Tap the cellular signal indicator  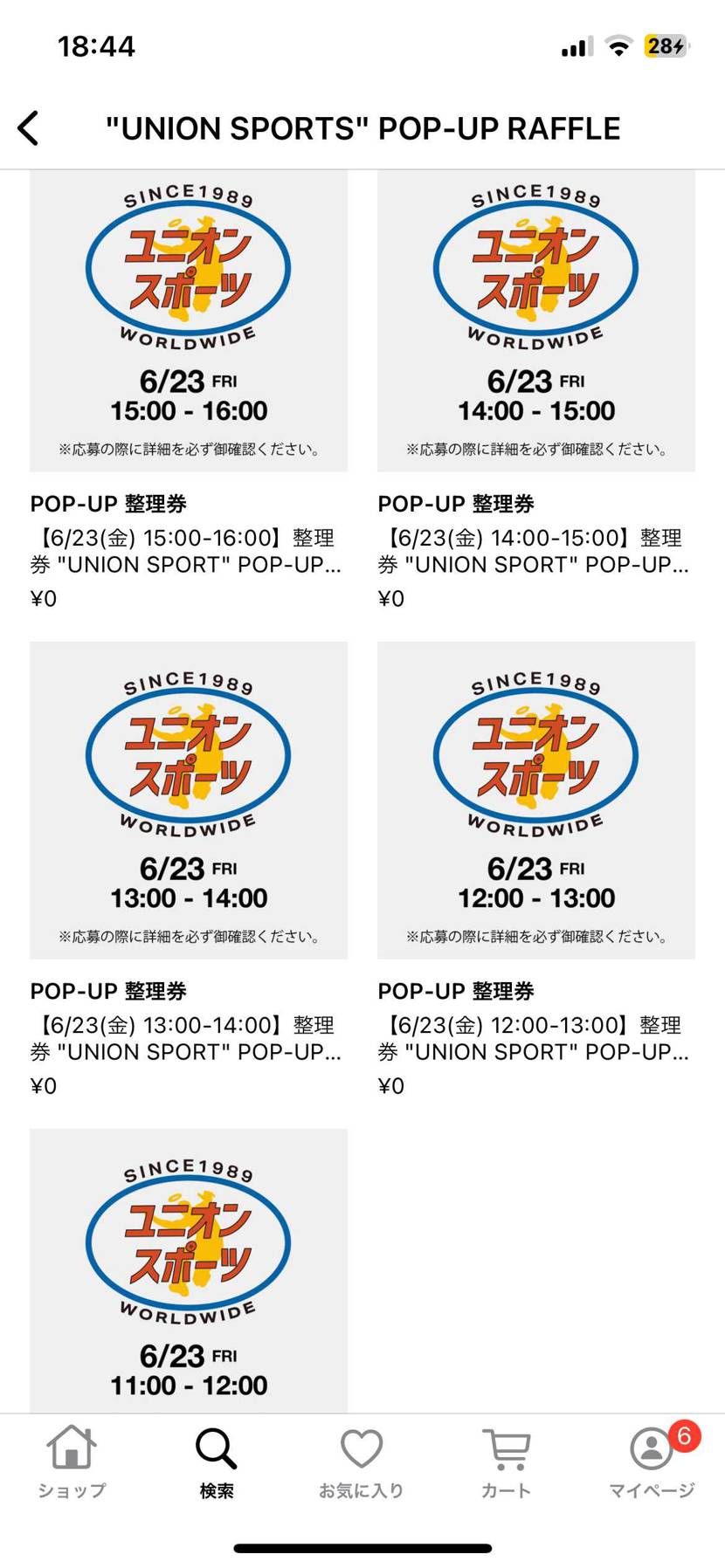click(574, 46)
